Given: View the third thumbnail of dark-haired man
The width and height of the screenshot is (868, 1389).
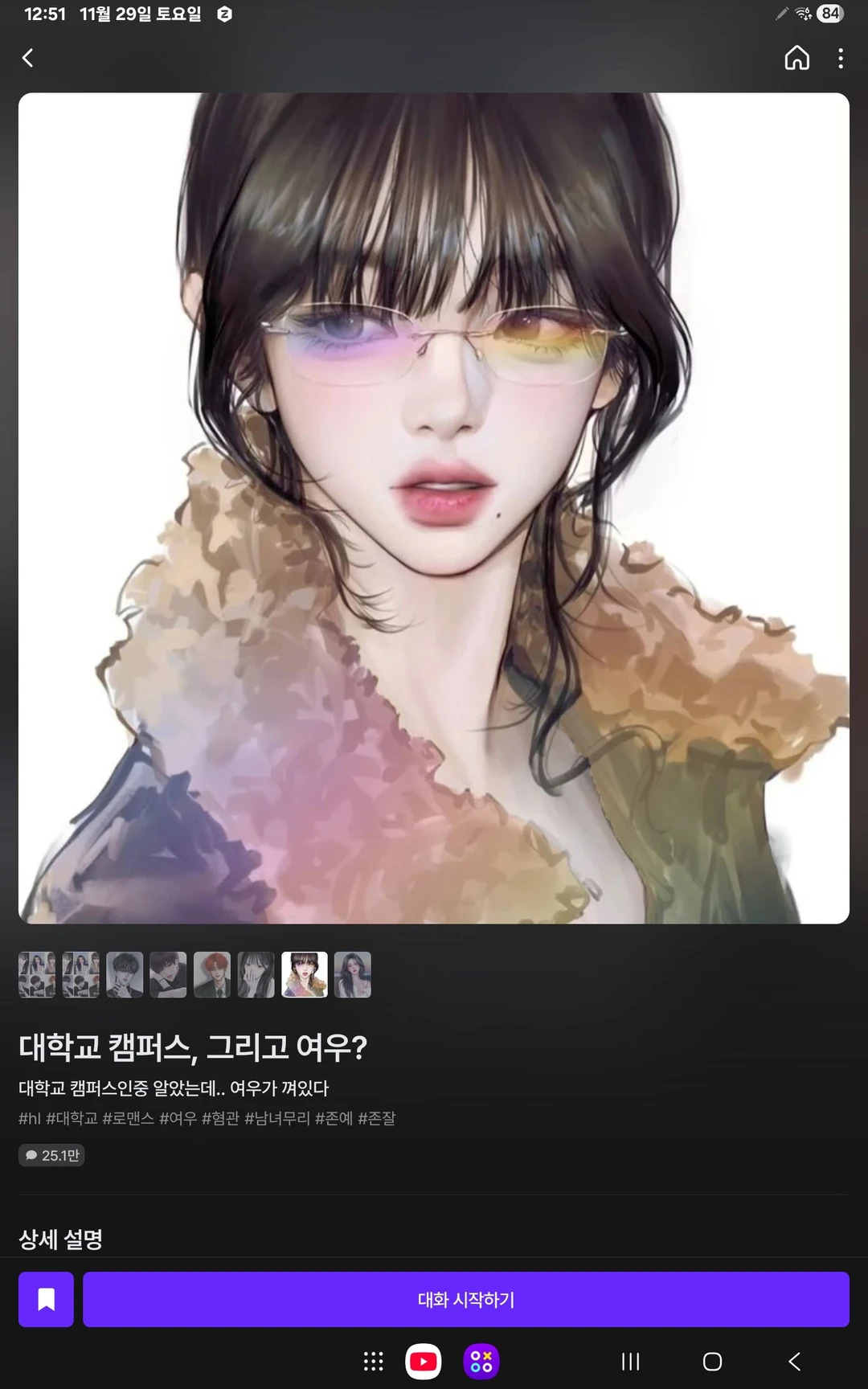Looking at the screenshot, I should coord(125,975).
